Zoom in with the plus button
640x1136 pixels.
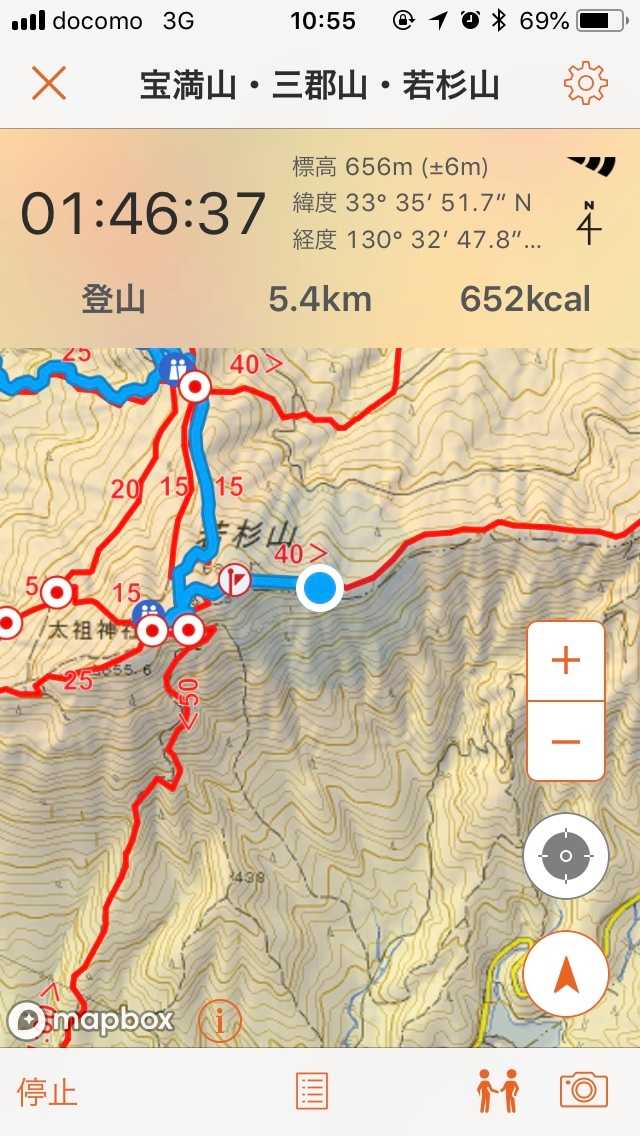(x=566, y=661)
